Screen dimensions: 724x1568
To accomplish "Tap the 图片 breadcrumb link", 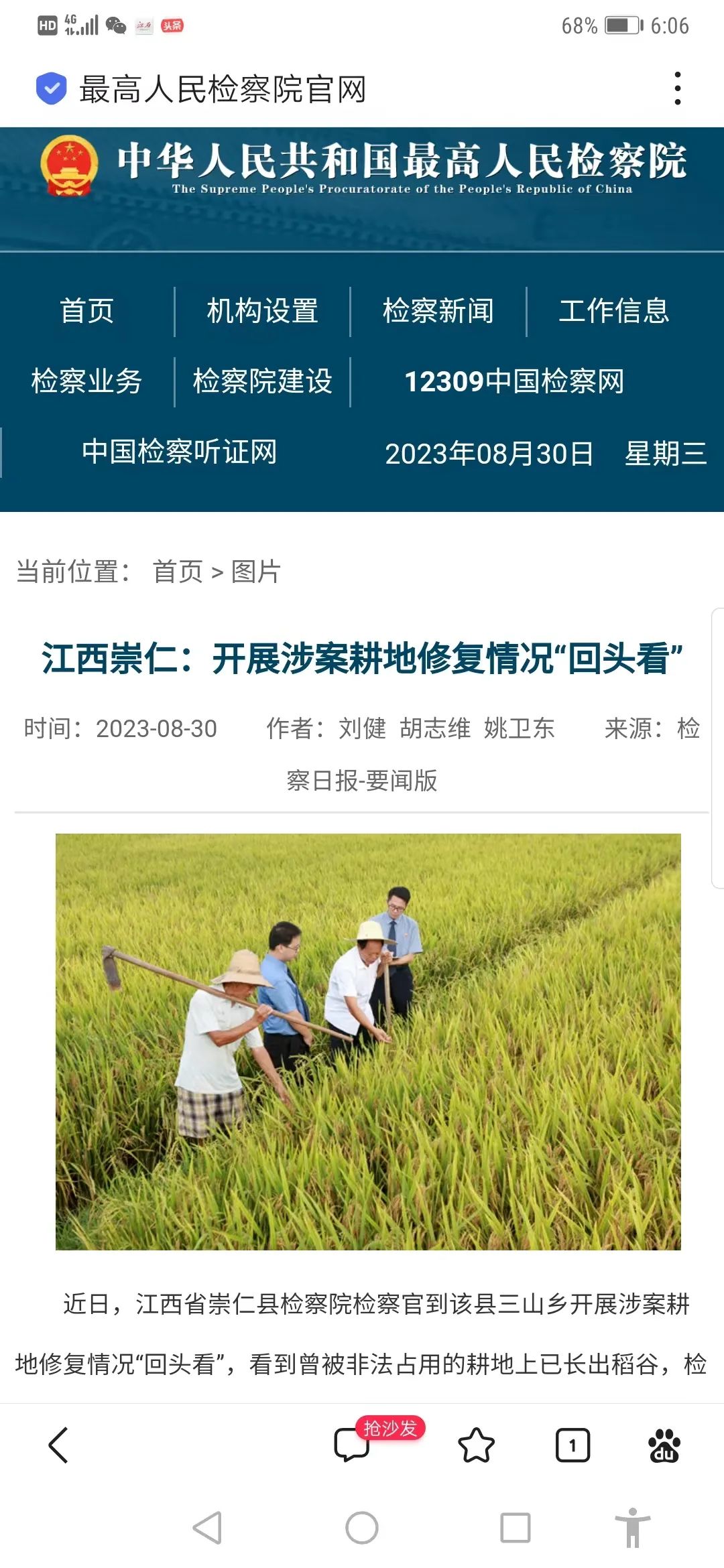I will point(256,572).
